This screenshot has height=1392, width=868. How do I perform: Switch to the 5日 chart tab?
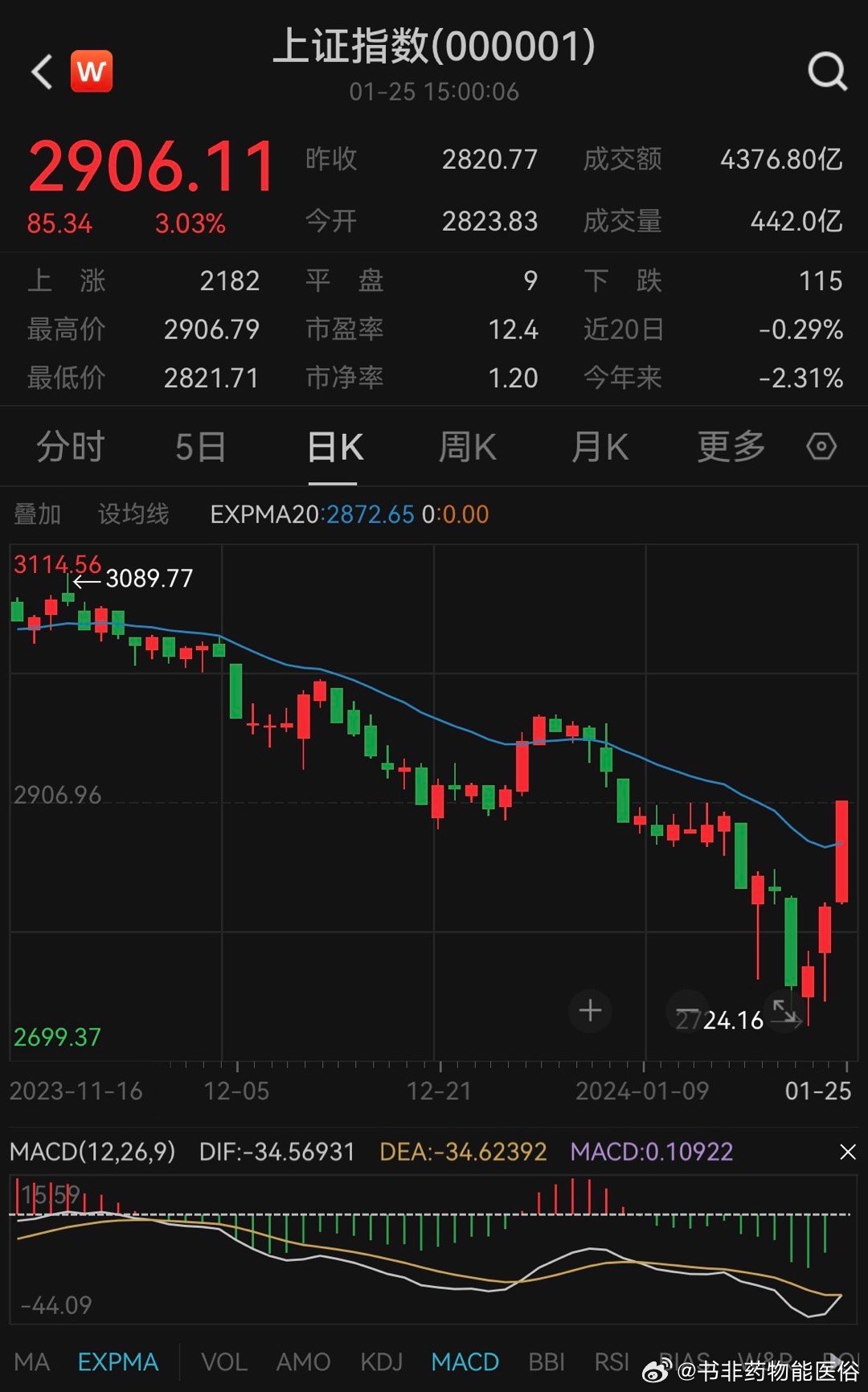[x=200, y=446]
